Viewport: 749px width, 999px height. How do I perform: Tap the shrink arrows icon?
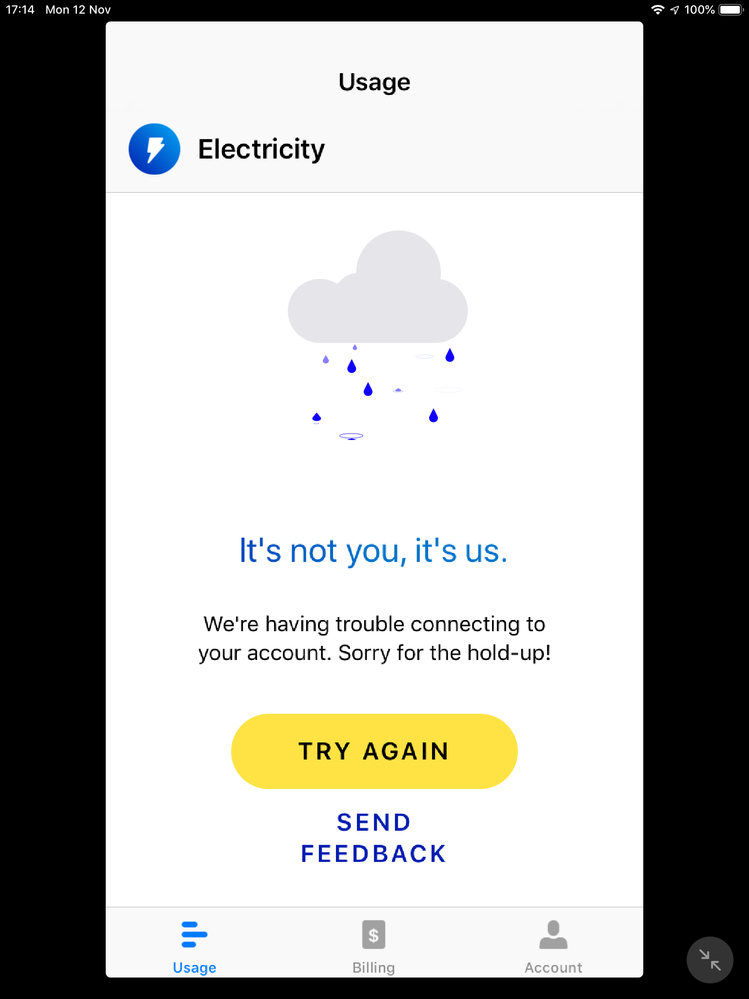point(710,960)
